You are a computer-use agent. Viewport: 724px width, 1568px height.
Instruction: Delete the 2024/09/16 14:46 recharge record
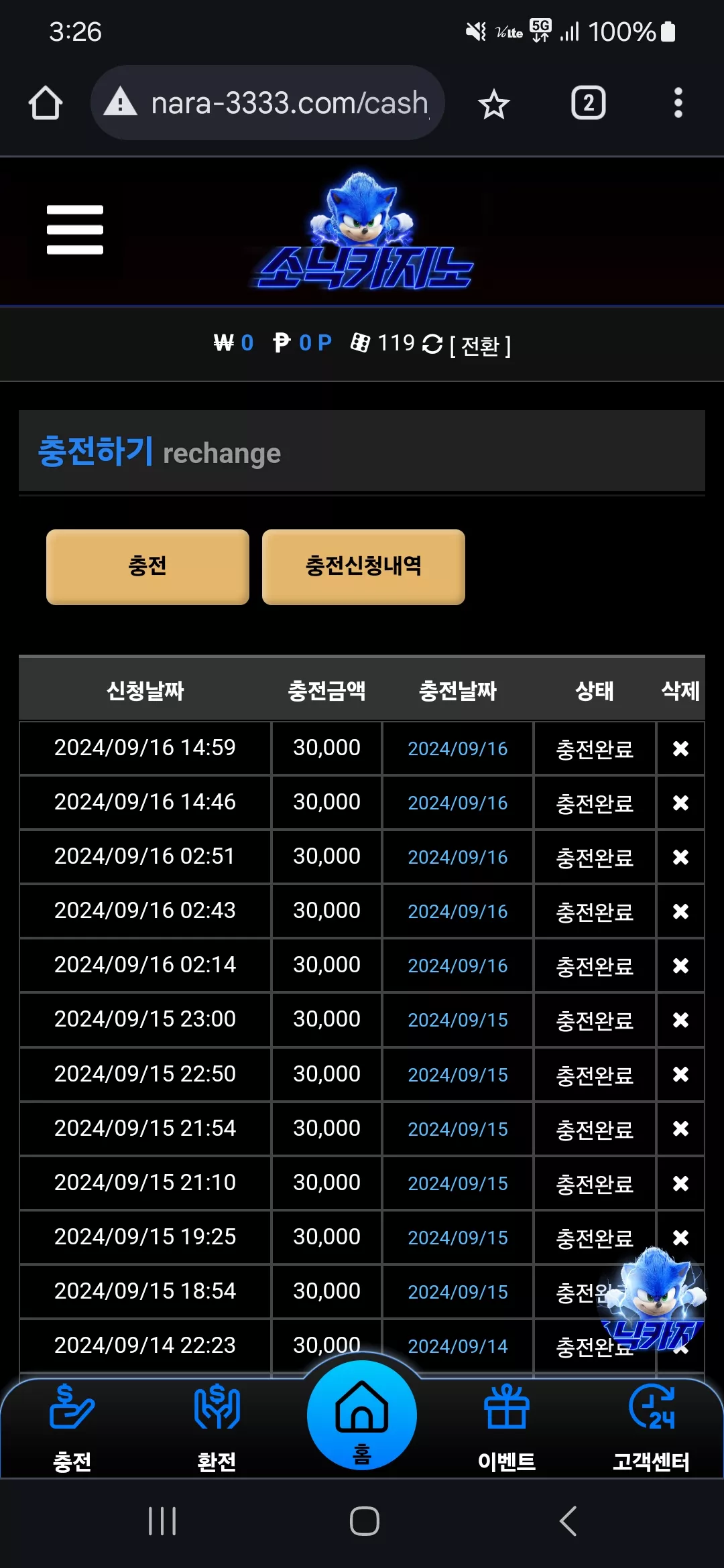(680, 803)
